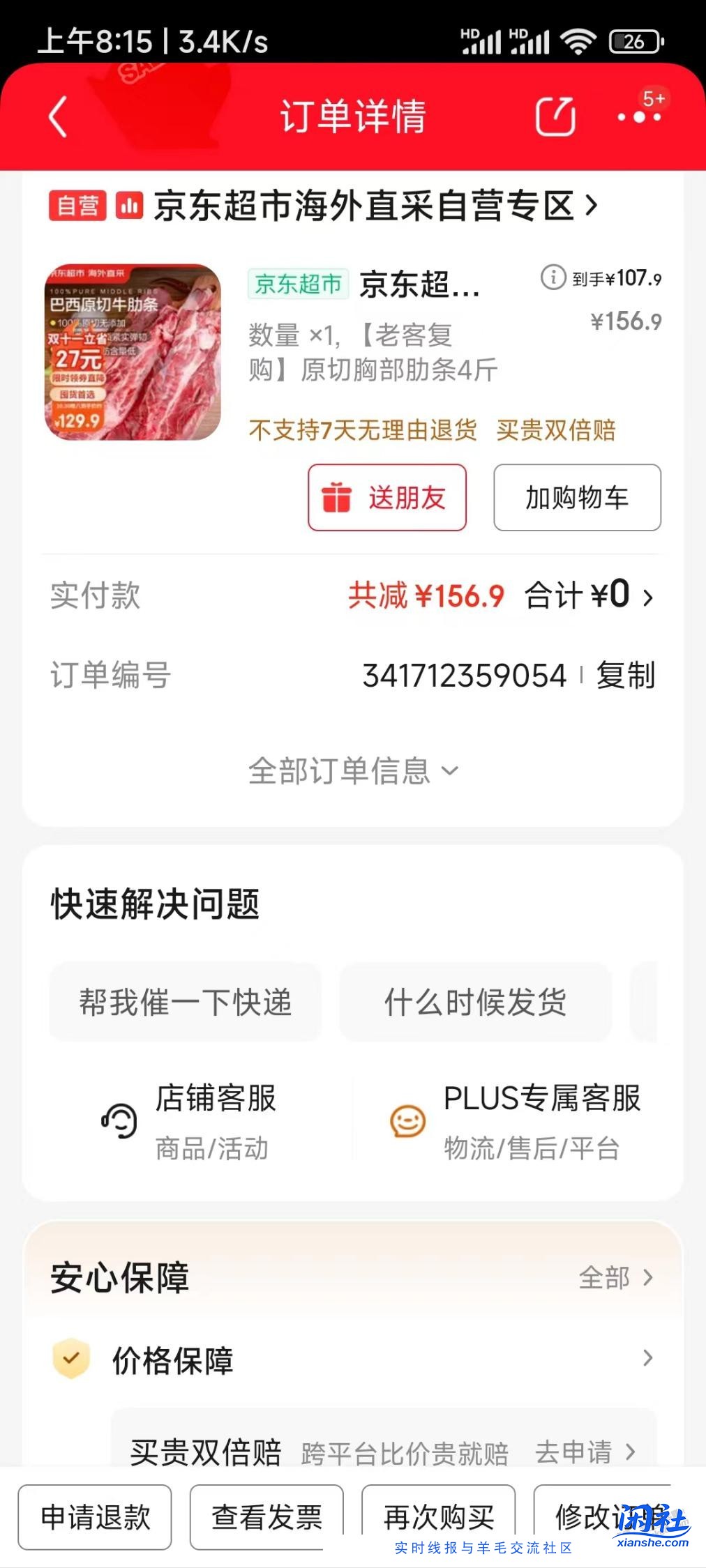View 全部 guarantees in 安心保障
This screenshot has width=706, height=1568.
click(605, 1278)
